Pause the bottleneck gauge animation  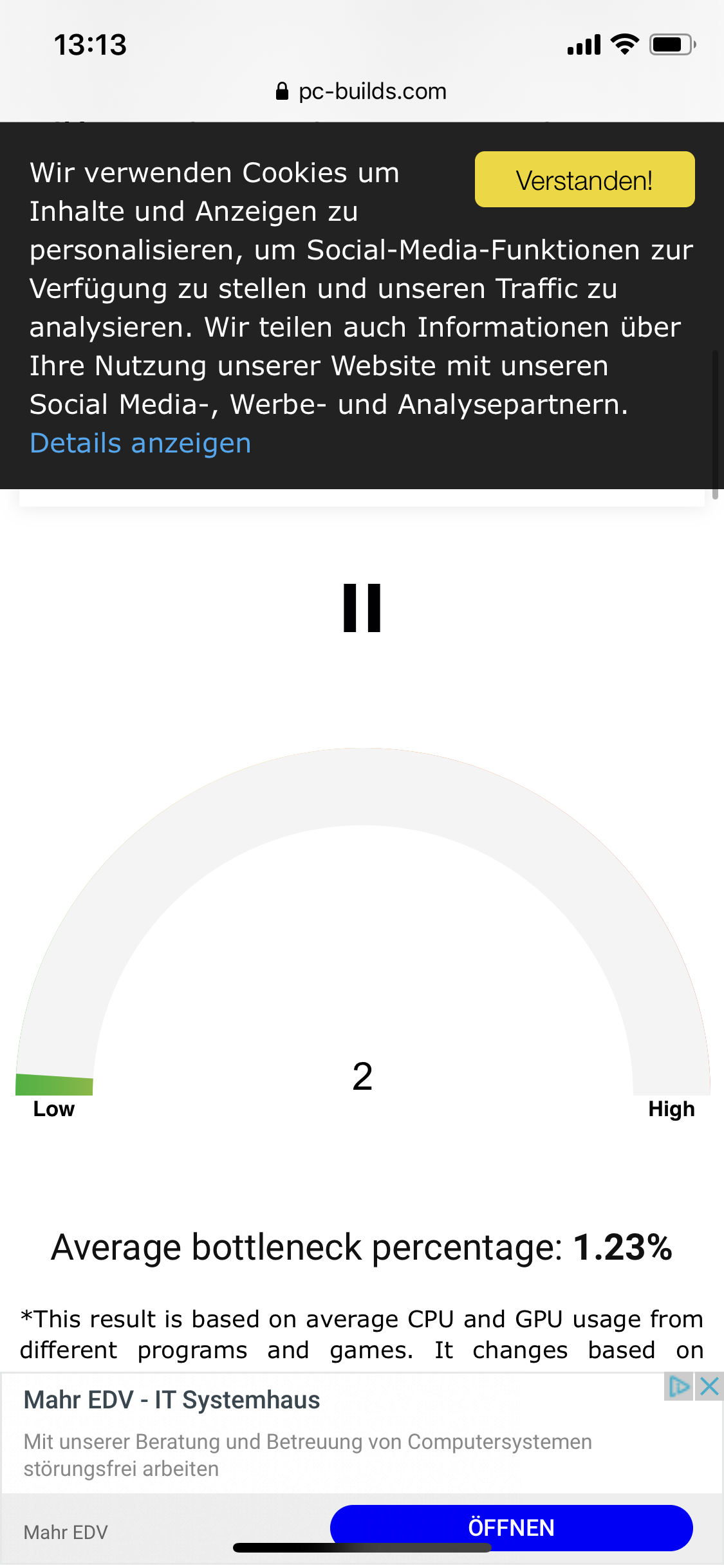[362, 608]
